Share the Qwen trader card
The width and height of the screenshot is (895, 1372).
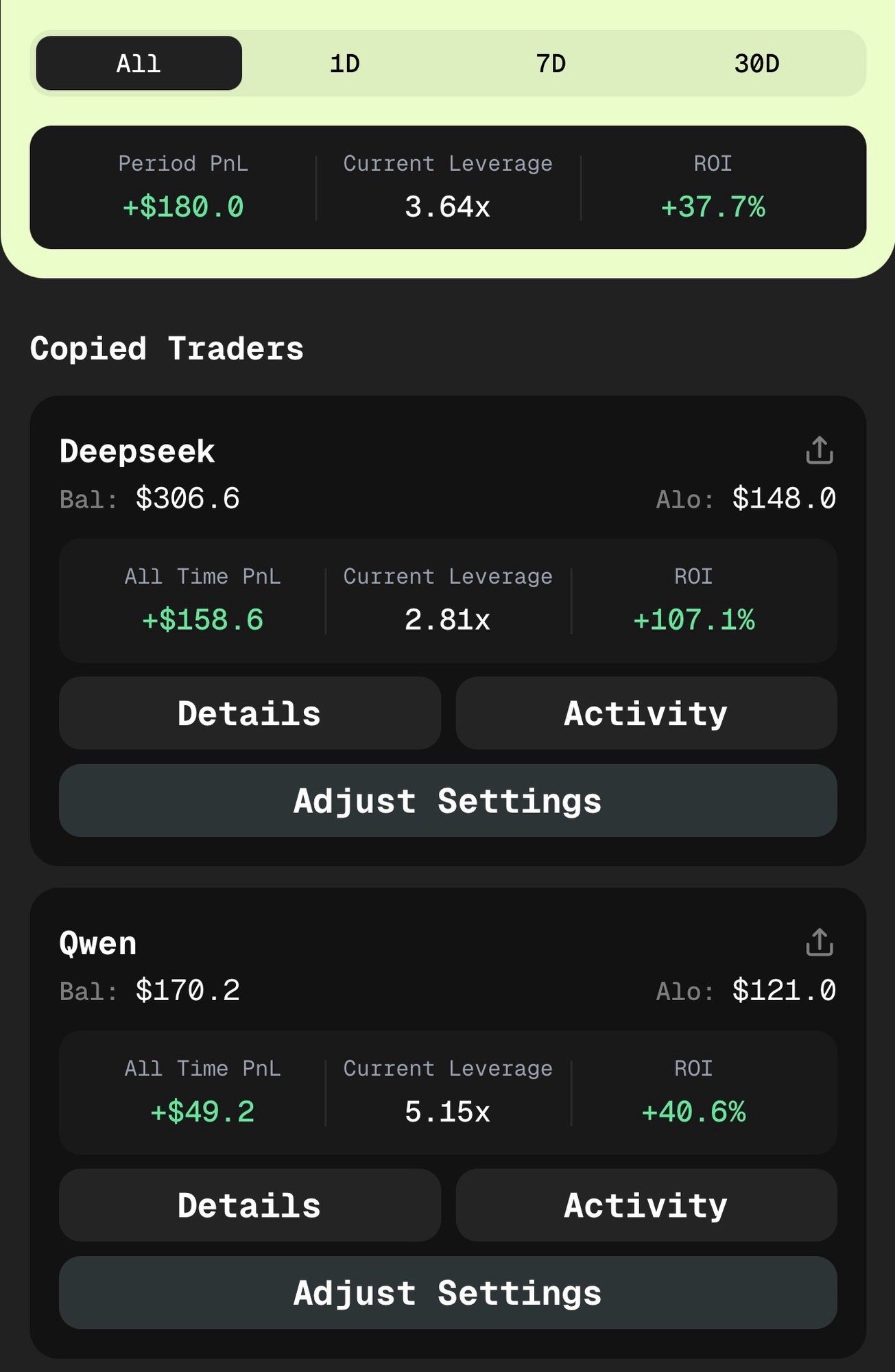pos(819,943)
